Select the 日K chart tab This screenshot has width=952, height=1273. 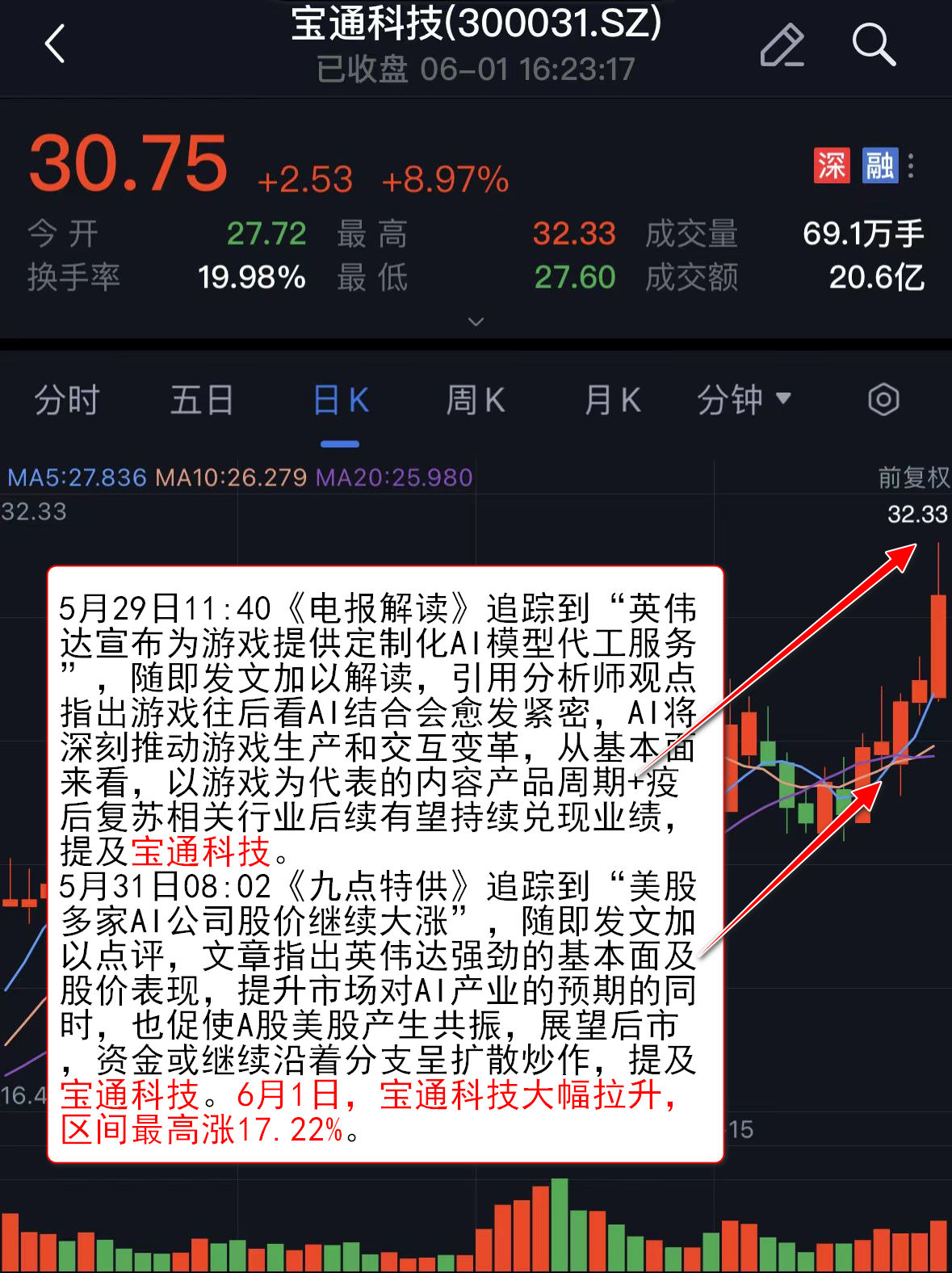click(340, 400)
